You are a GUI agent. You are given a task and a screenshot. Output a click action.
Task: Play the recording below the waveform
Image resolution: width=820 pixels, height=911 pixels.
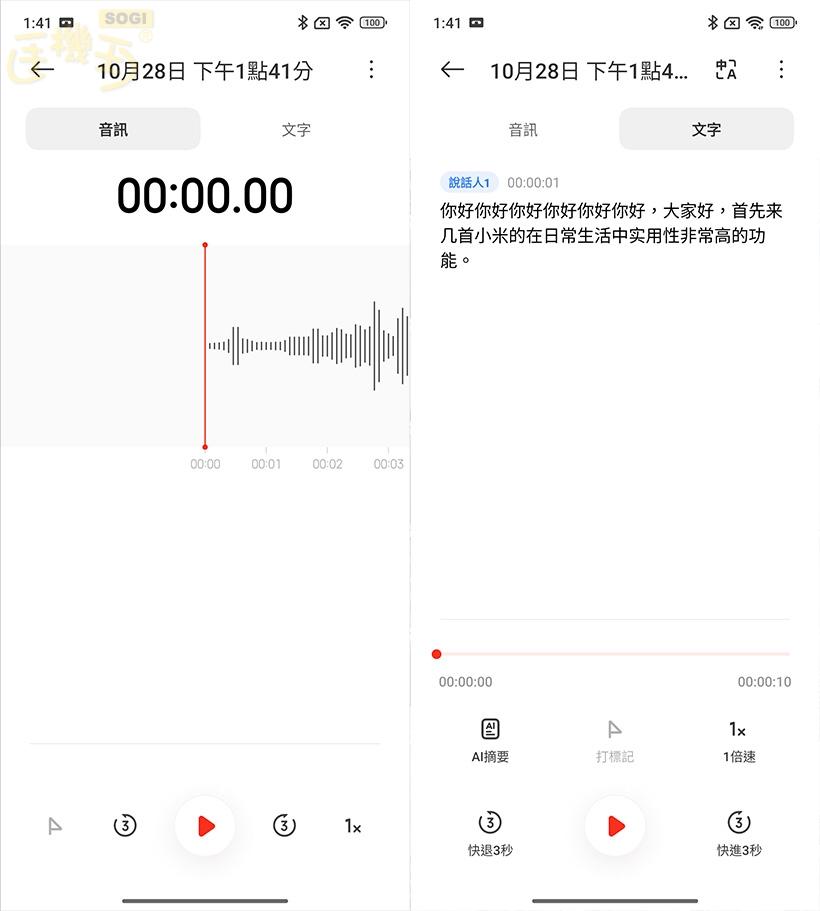point(205,826)
